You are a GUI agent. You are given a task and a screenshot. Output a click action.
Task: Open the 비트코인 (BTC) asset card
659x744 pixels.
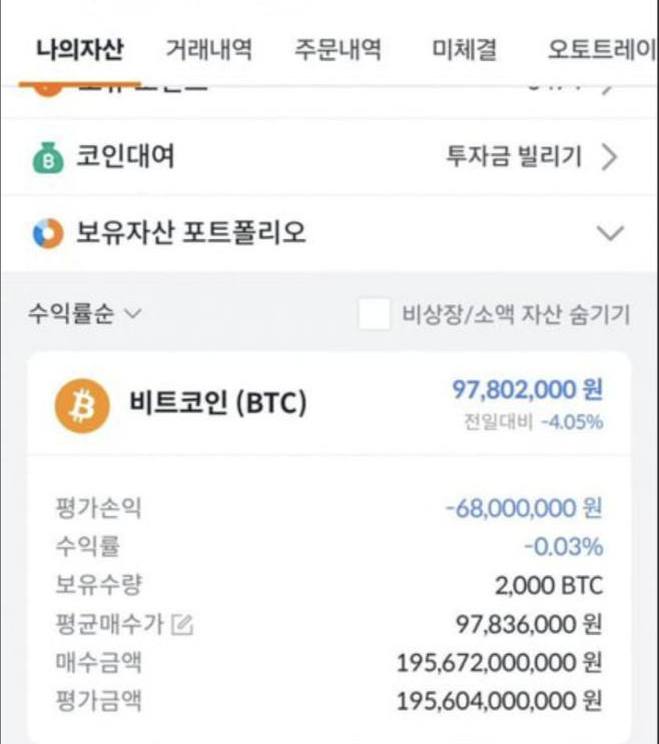[218, 404]
